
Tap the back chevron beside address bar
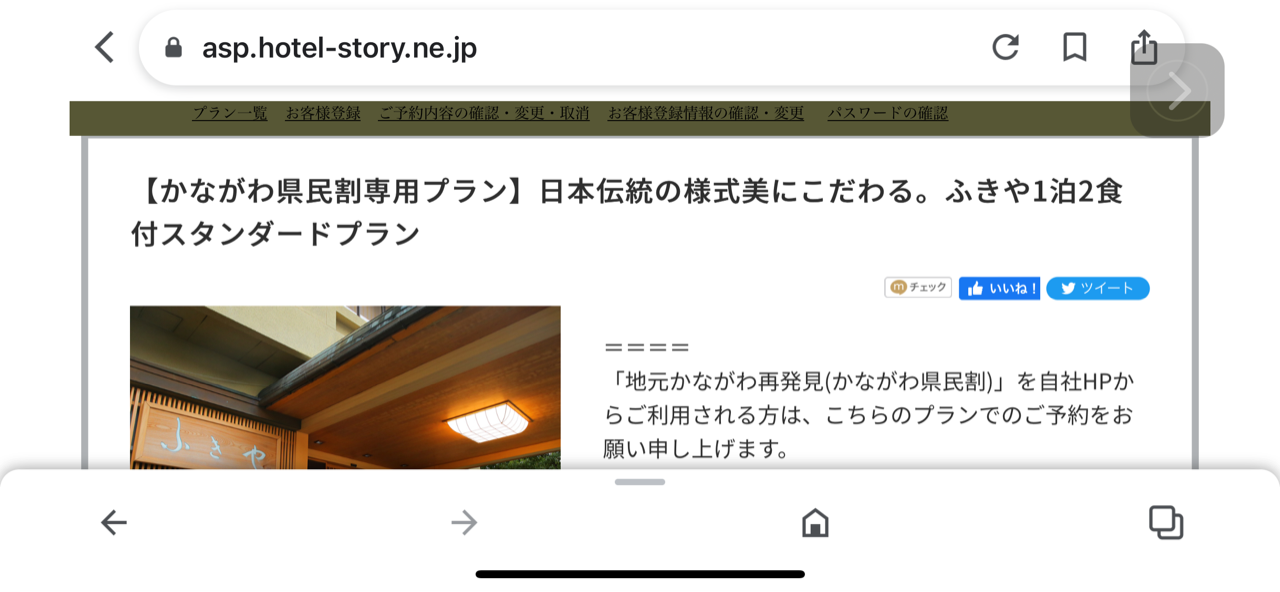pyautogui.click(x=105, y=47)
